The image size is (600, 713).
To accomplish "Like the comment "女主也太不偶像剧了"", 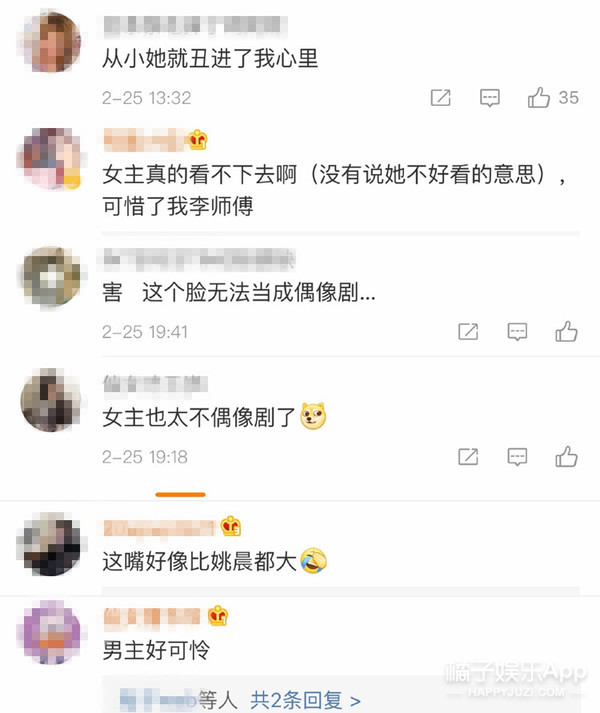I will [567, 457].
